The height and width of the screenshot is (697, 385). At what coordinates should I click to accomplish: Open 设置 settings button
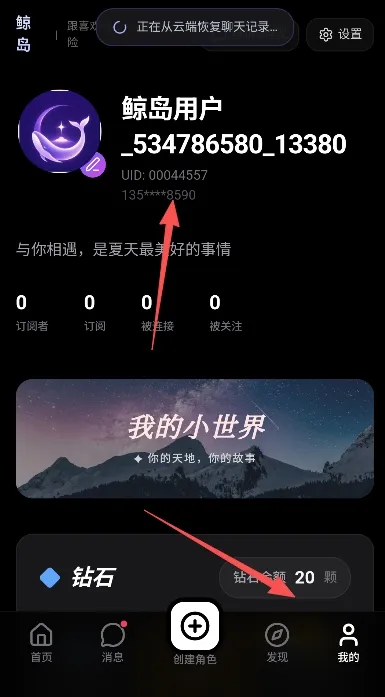click(340, 34)
